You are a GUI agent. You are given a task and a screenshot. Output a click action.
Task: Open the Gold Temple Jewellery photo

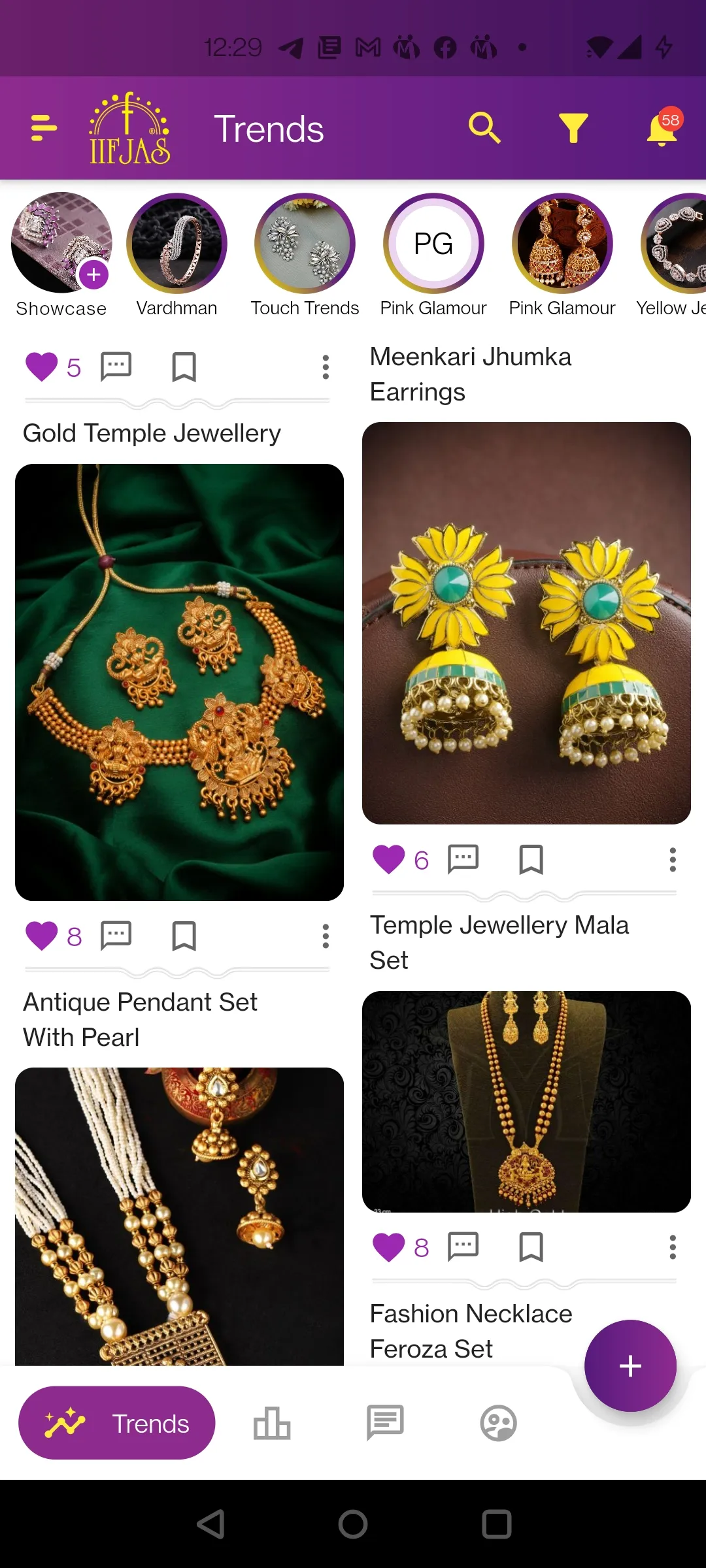point(179,682)
